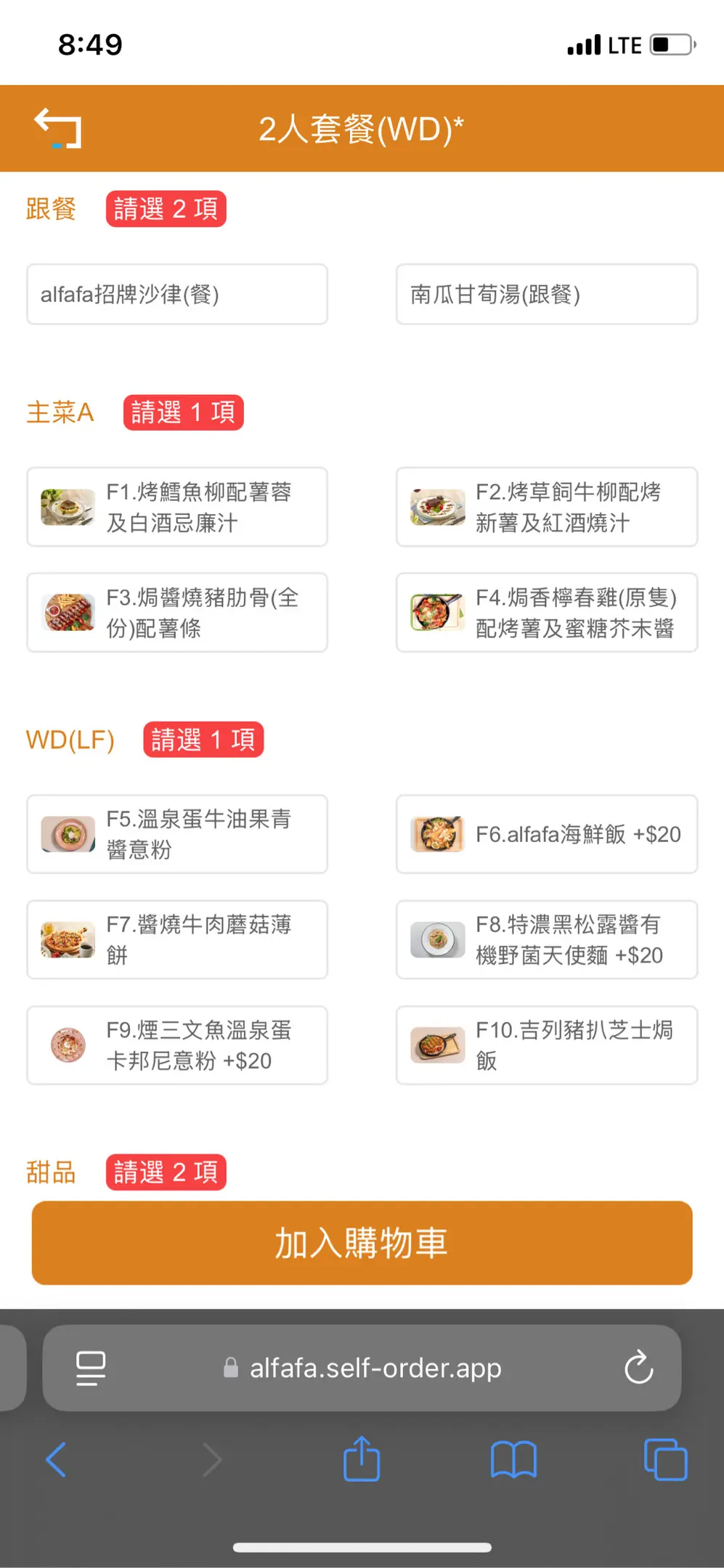
Task: Tap 加入購物車 to add to cart
Action: point(362,1243)
